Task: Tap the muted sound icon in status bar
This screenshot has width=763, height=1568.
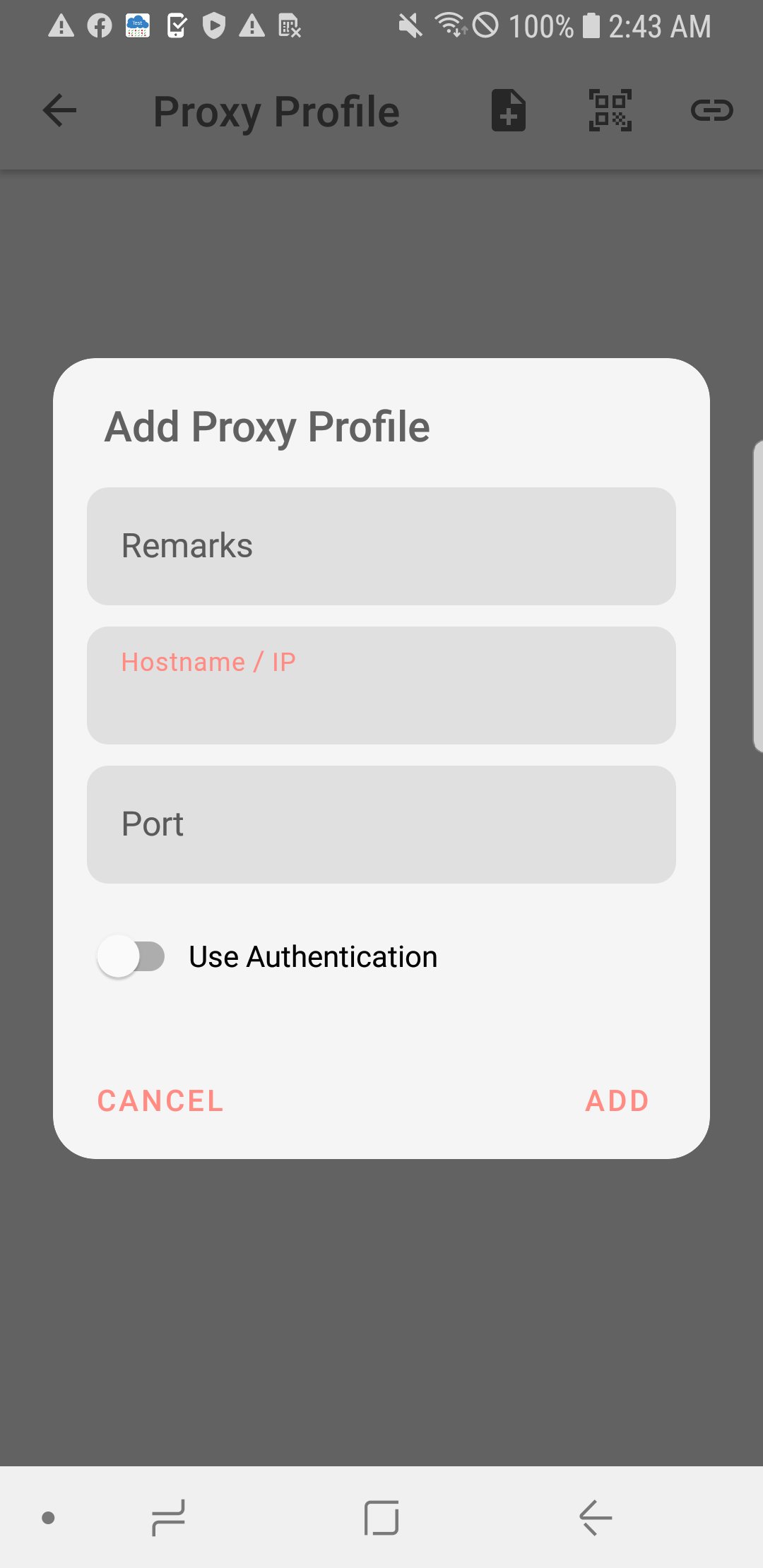Action: point(408,26)
